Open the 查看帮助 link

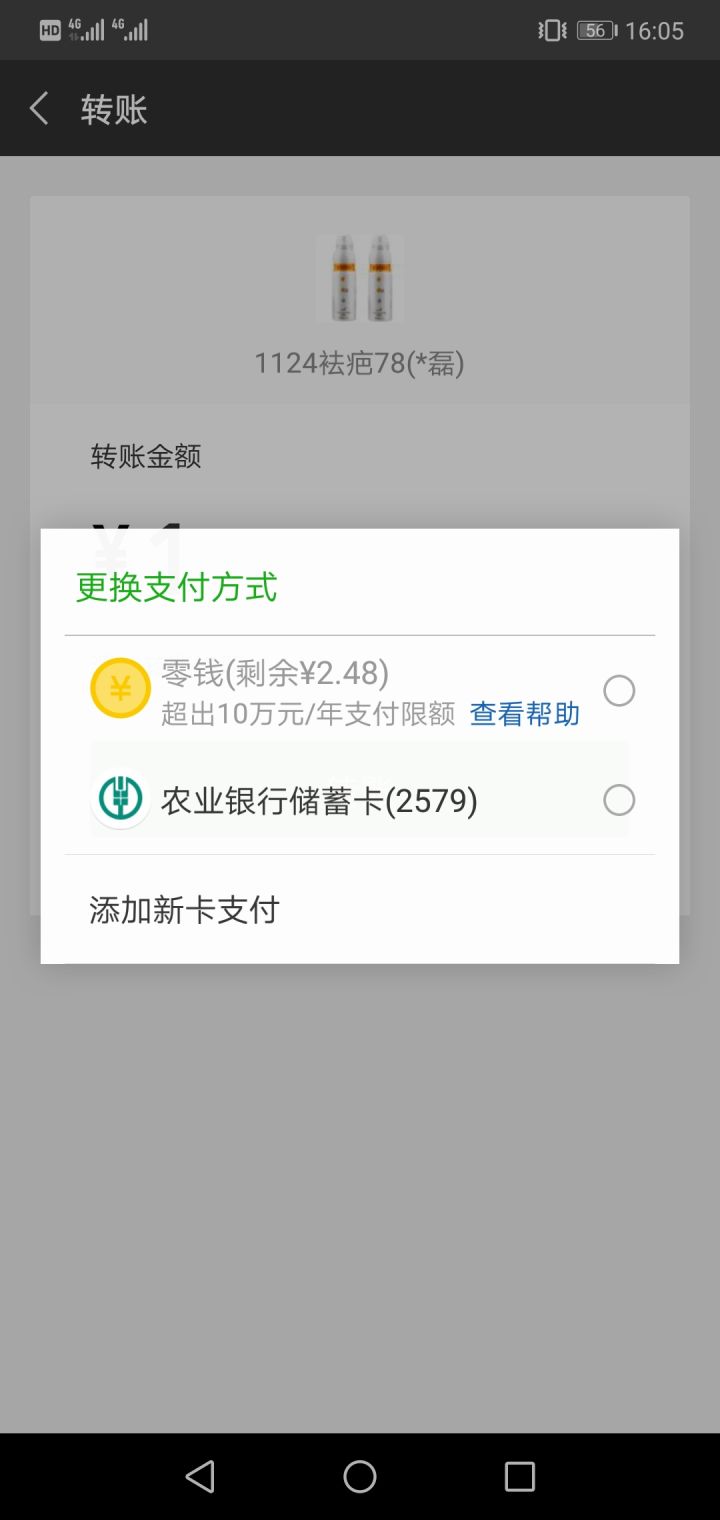[525, 714]
